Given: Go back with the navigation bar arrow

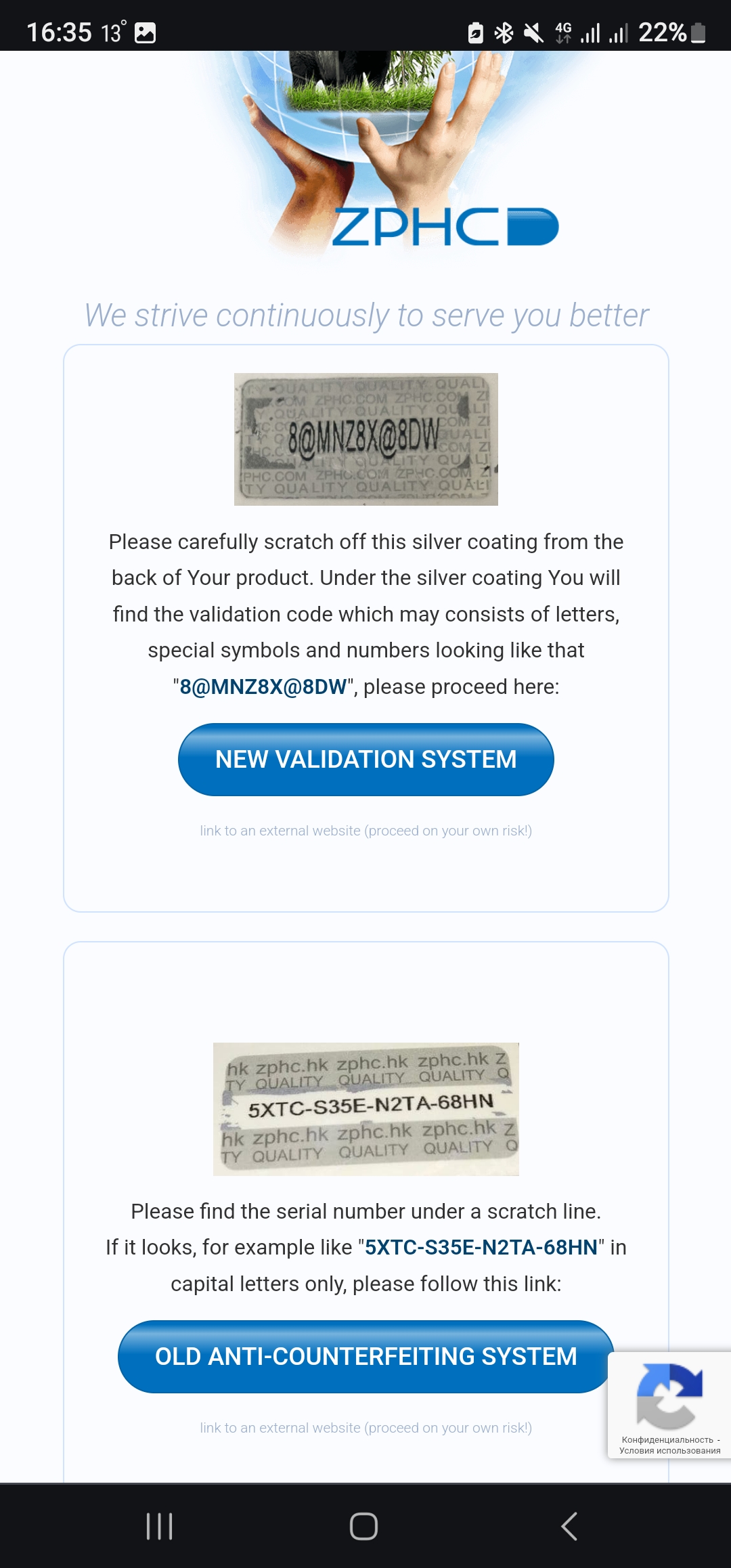Looking at the screenshot, I should pyautogui.click(x=569, y=1526).
